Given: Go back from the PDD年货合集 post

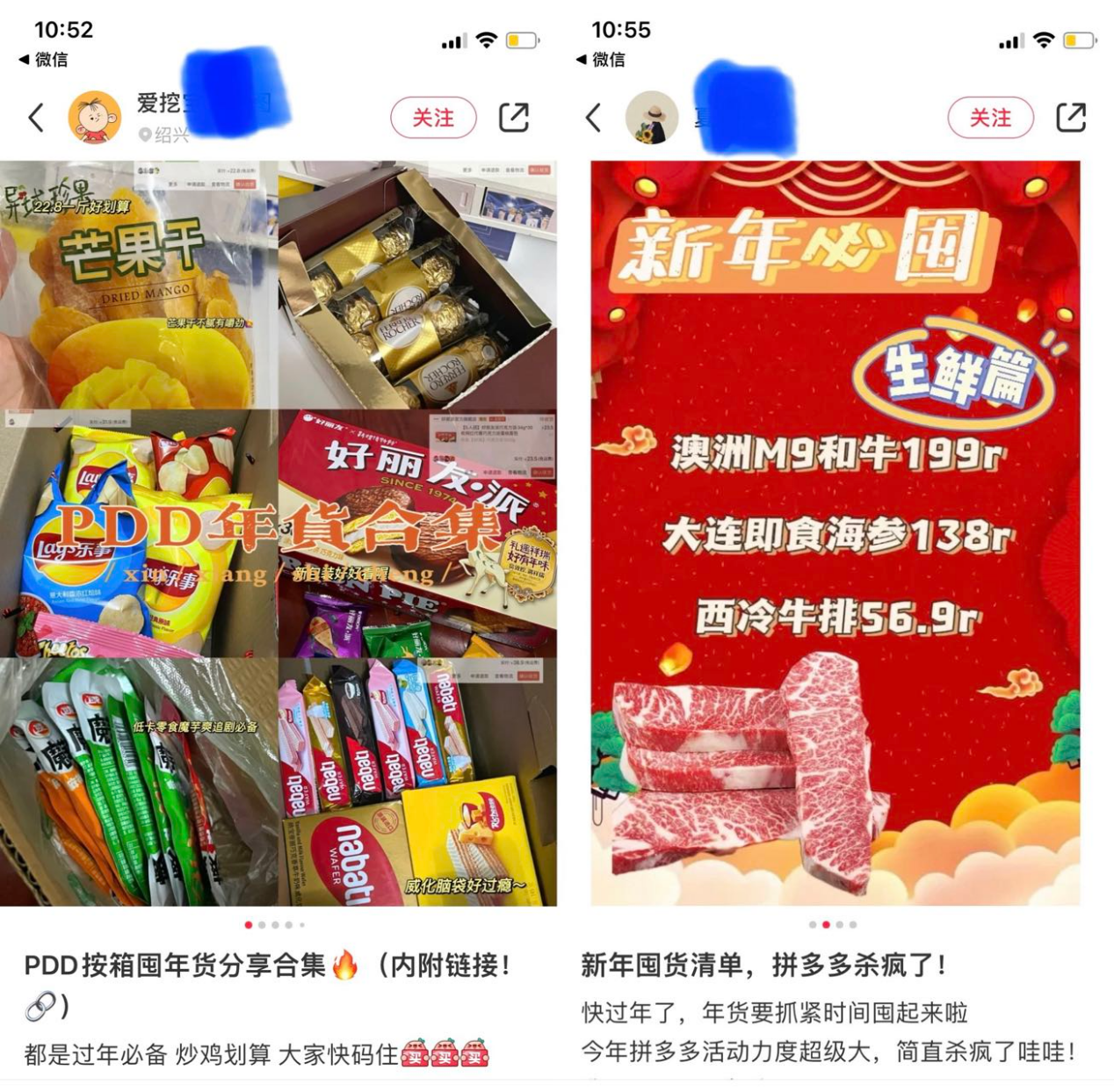Looking at the screenshot, I should click(x=36, y=118).
